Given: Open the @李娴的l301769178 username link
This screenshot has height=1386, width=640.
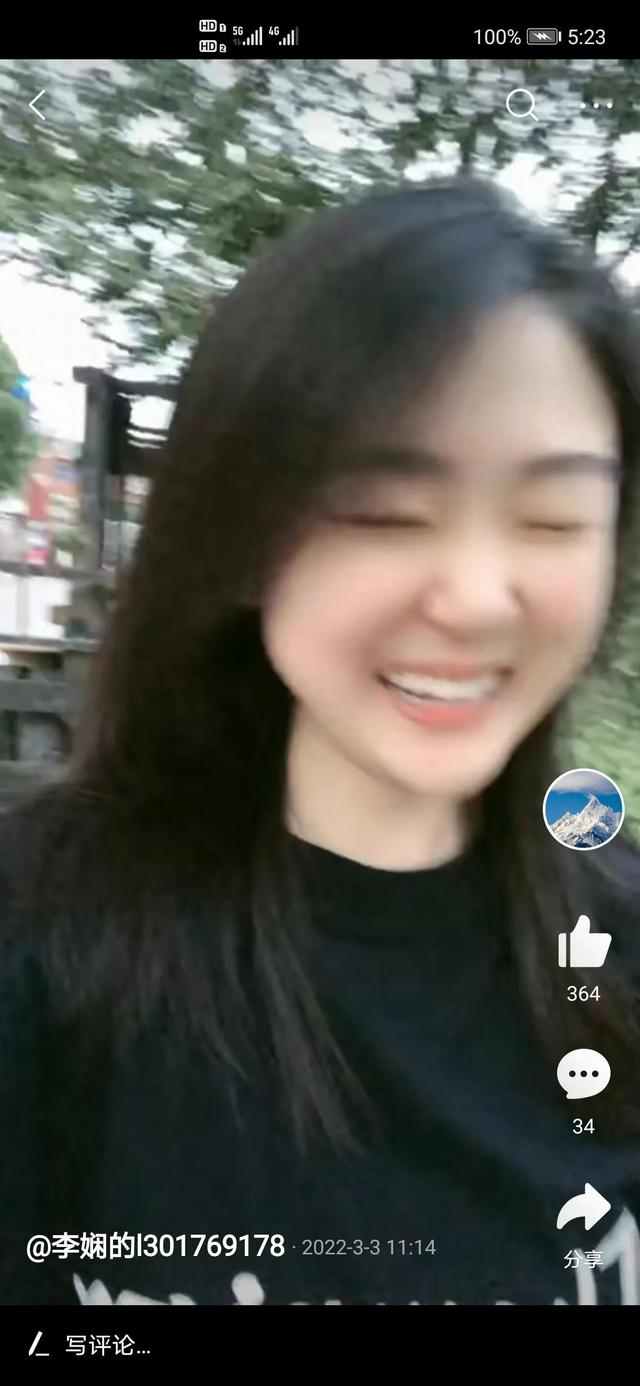Looking at the screenshot, I should (155, 1246).
